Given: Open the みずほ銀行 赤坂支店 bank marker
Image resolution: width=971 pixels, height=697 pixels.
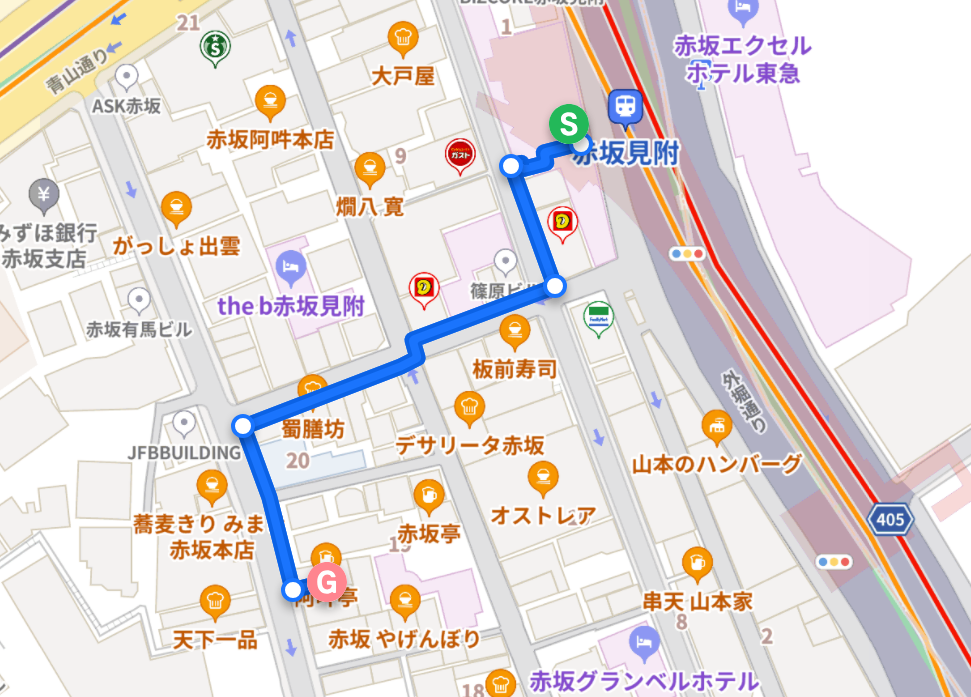Looking at the screenshot, I should pyautogui.click(x=44, y=193).
